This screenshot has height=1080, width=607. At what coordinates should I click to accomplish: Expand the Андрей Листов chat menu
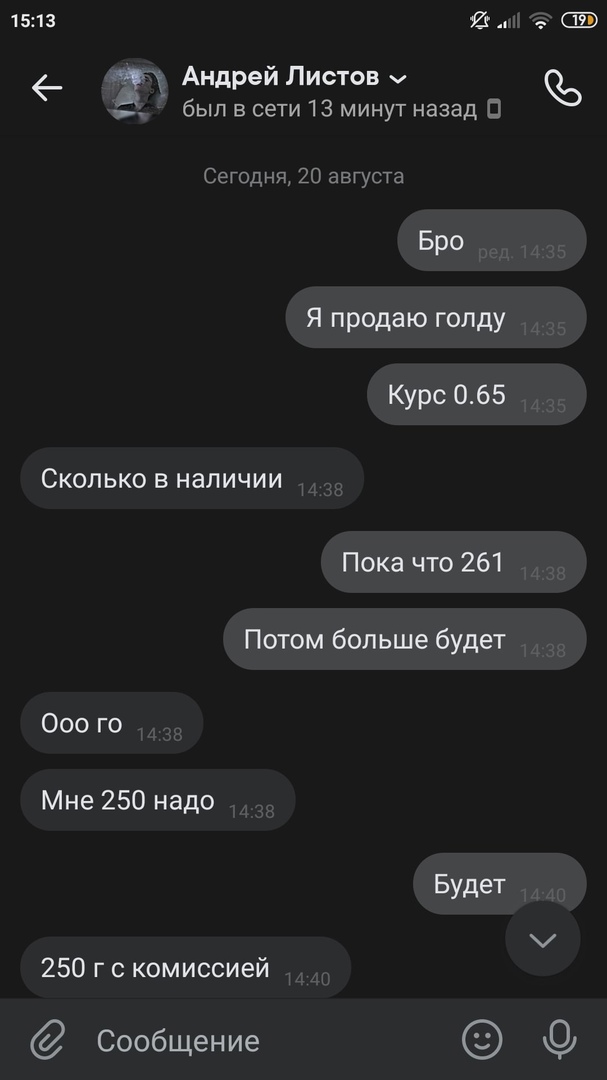point(397,78)
